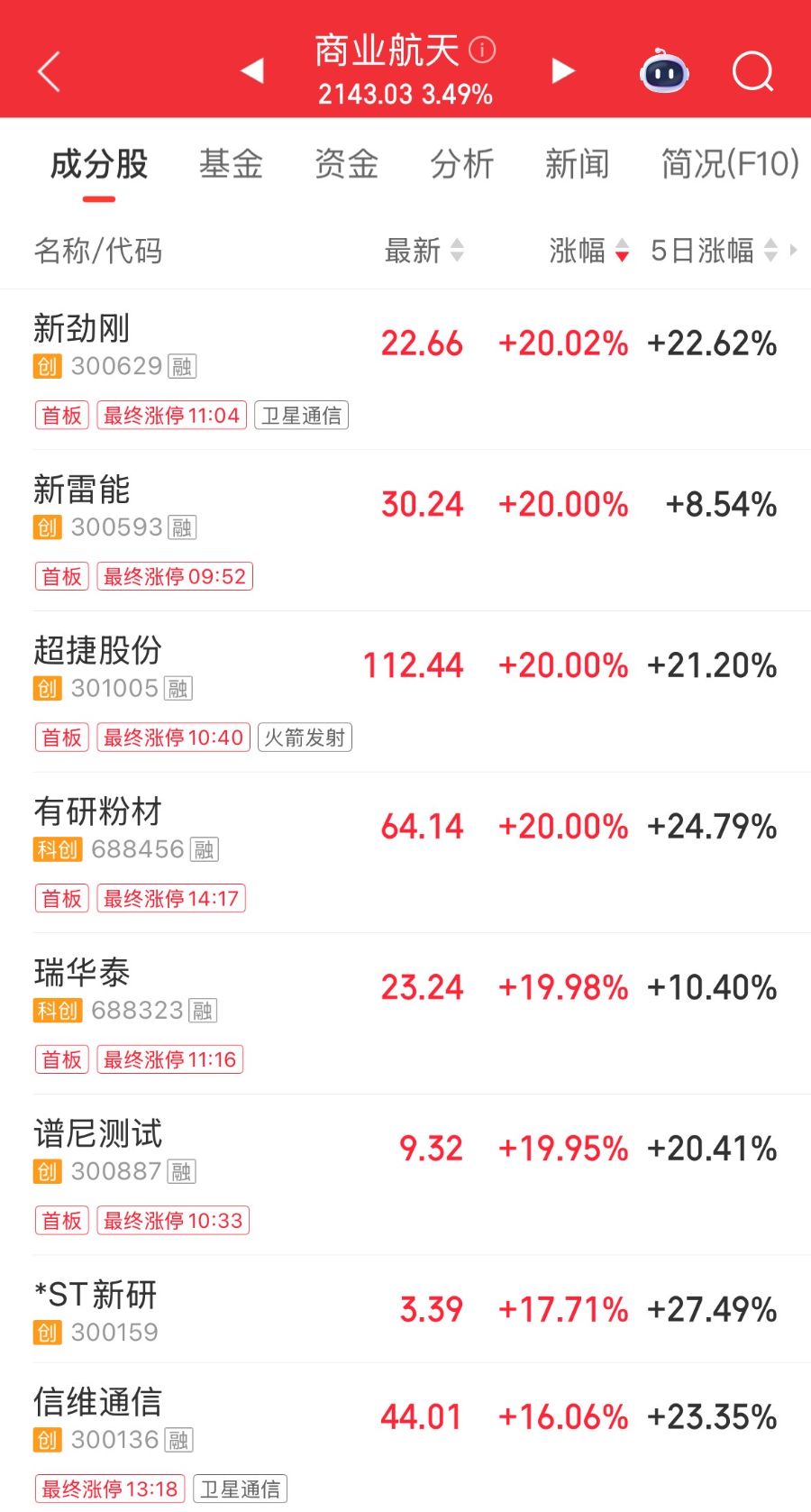Viewport: 811px width, 1512px height.
Task: Open the 简况(F10) tab
Action: click(x=729, y=164)
